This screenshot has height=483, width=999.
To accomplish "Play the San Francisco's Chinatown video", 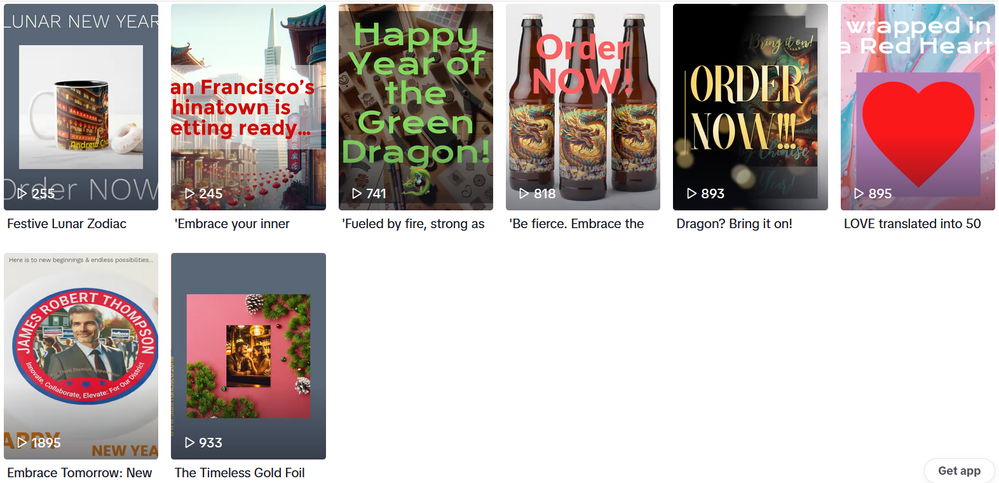I will [248, 107].
